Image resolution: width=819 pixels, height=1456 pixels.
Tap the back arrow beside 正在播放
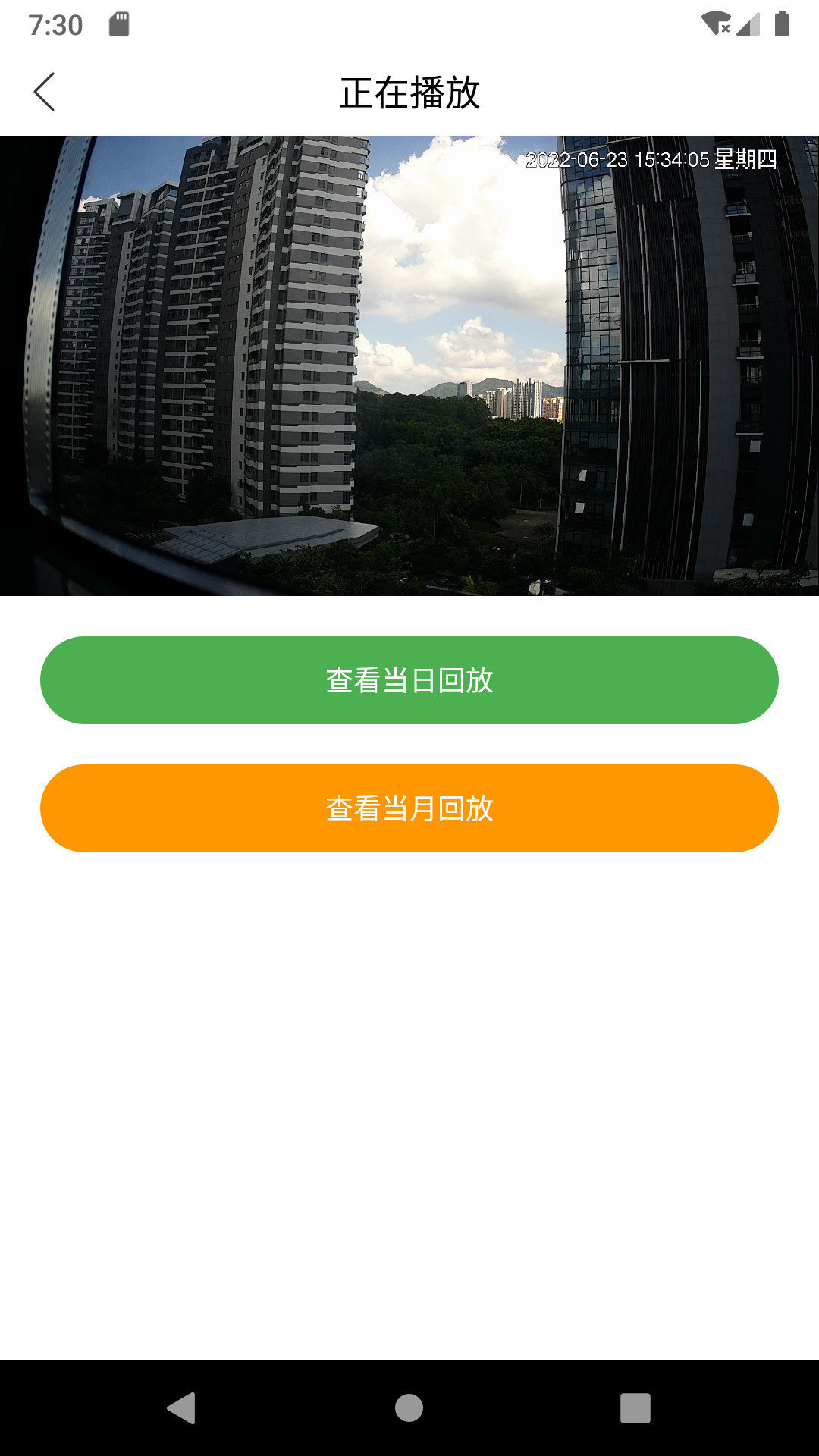[x=43, y=93]
